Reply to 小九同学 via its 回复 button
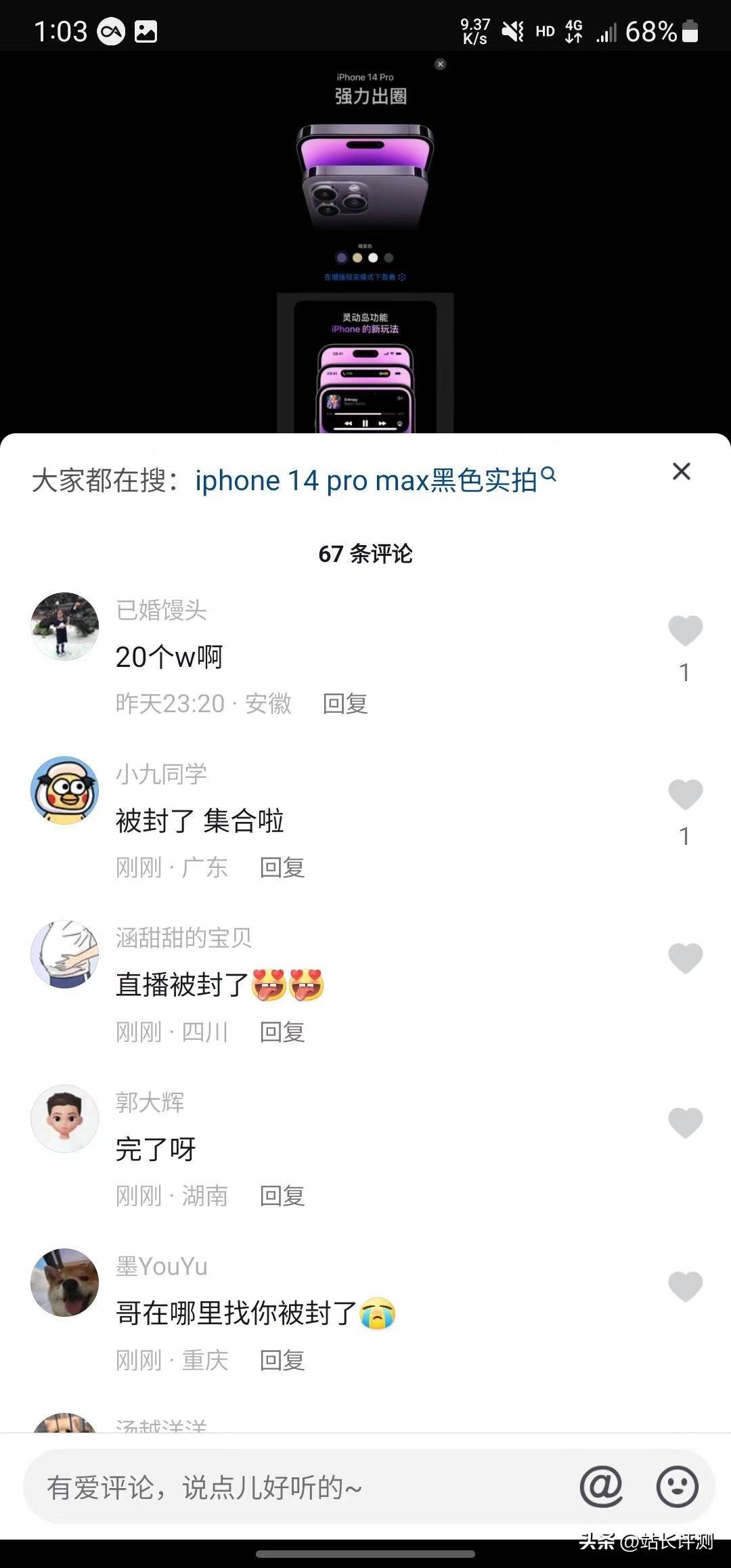731x1568 pixels. click(x=282, y=867)
